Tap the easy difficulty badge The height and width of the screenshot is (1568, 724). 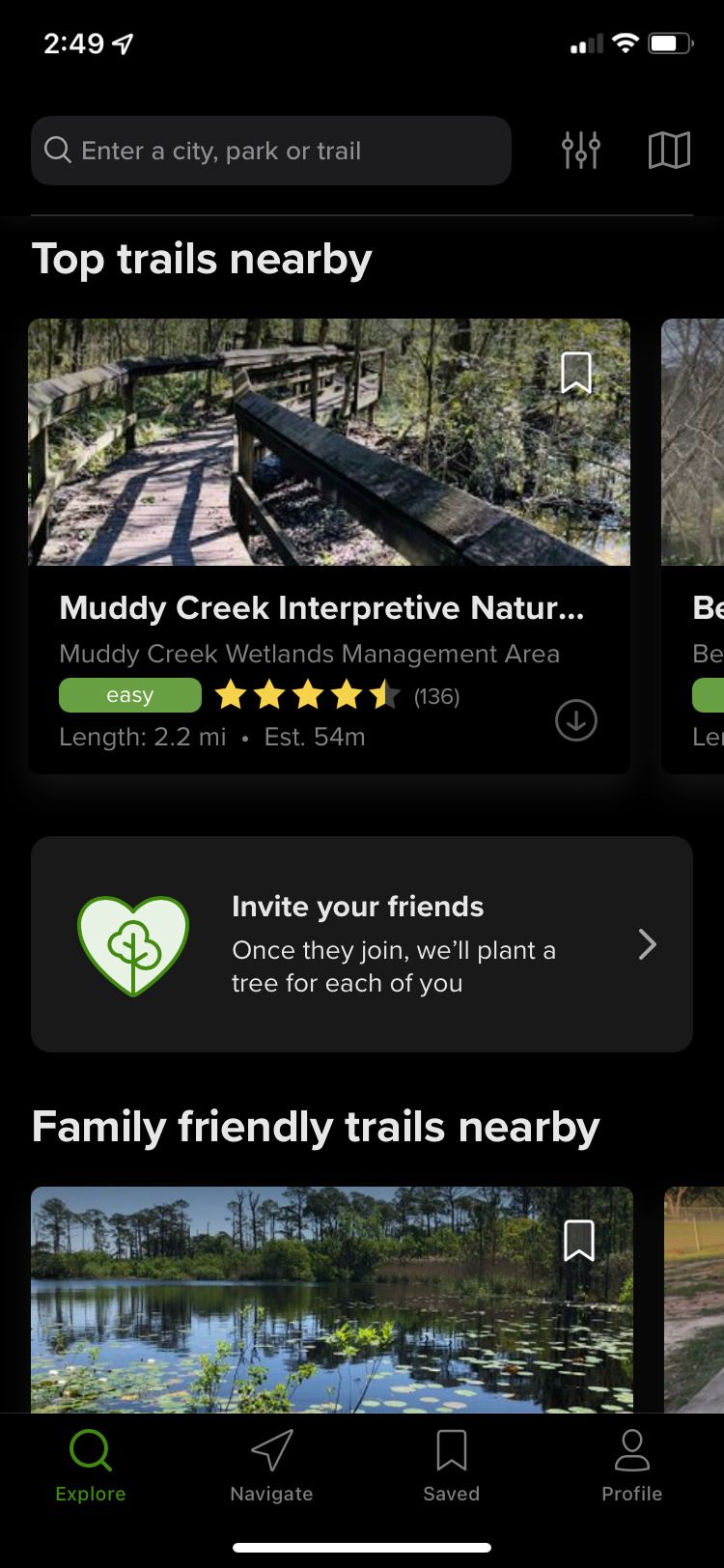coord(129,695)
